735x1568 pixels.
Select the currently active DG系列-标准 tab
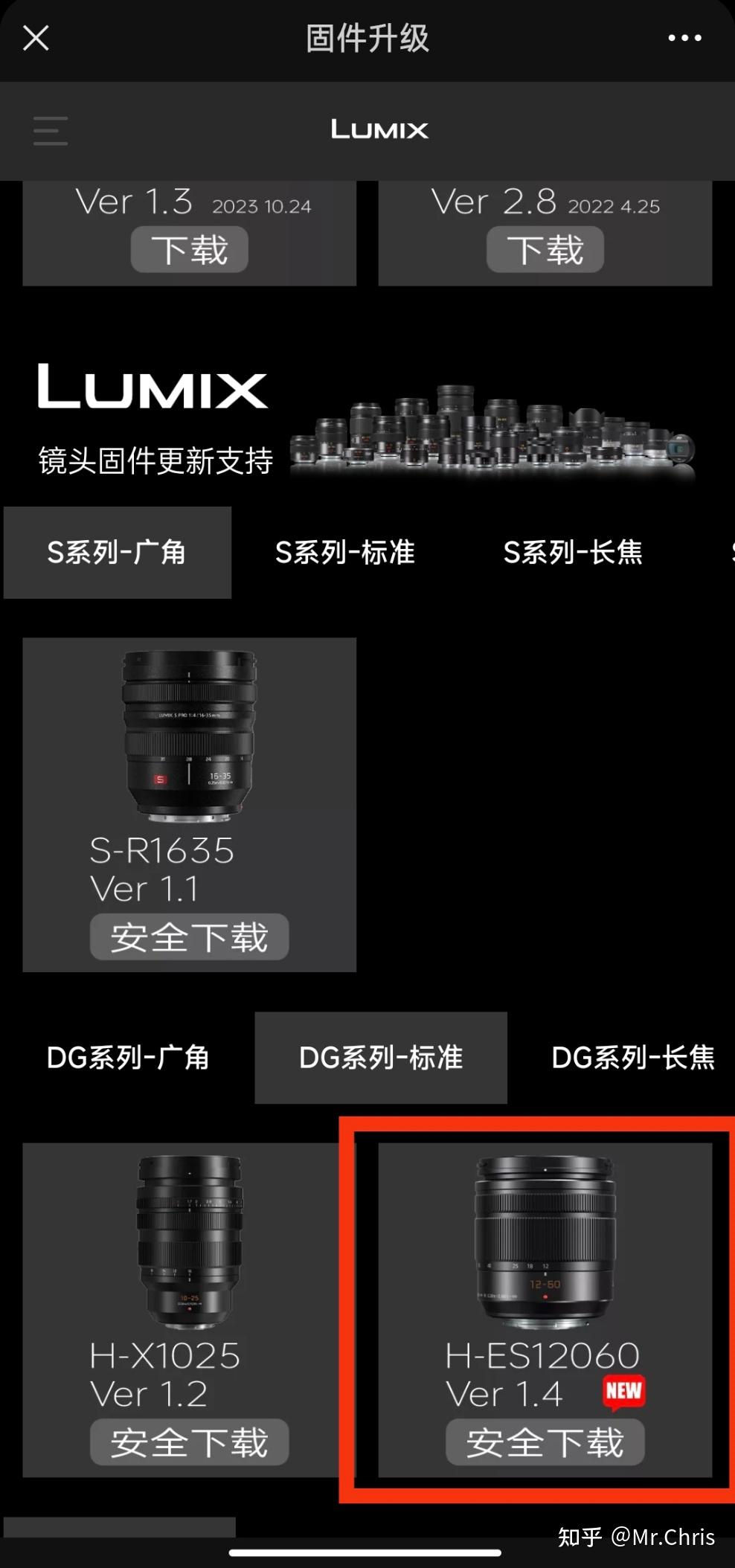[380, 1059]
